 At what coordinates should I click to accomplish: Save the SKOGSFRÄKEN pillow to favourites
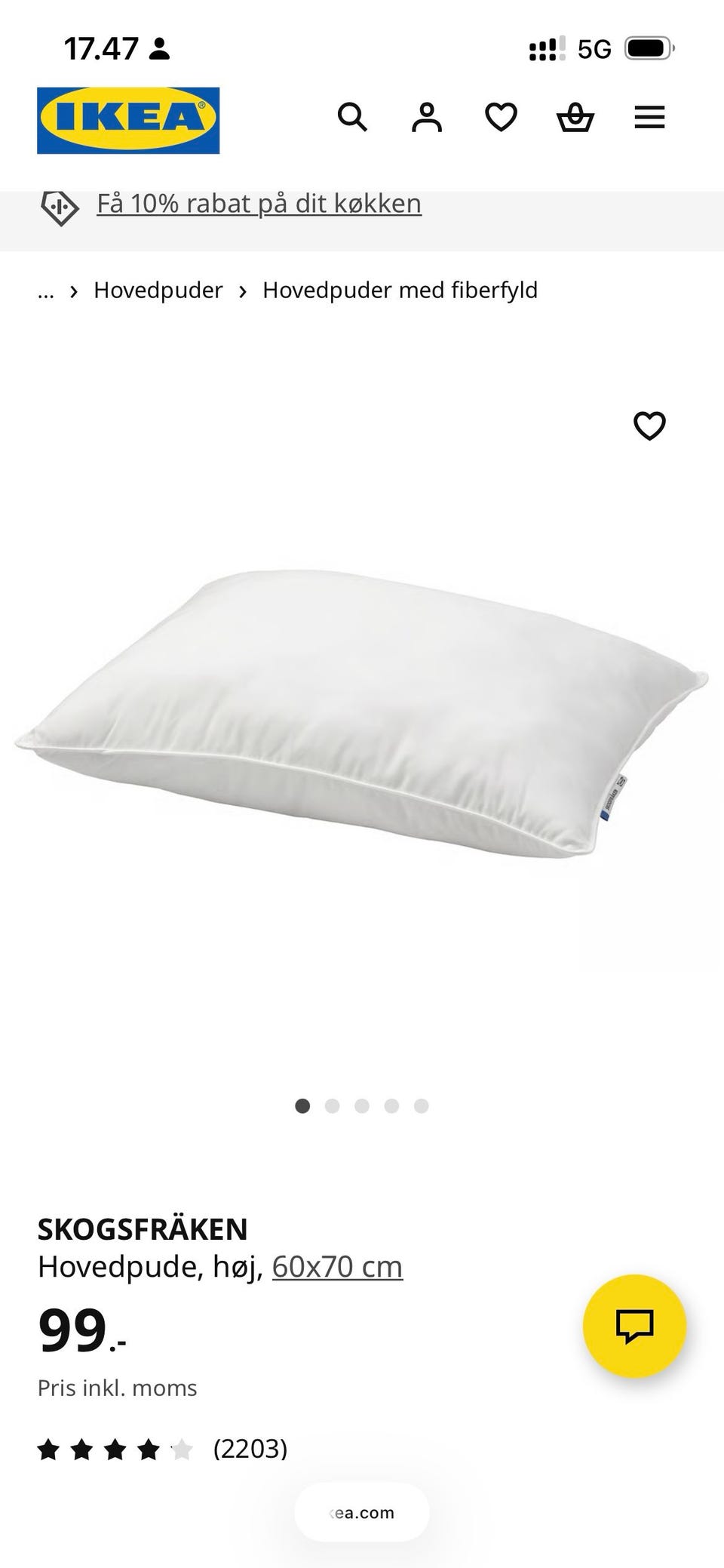click(x=649, y=426)
